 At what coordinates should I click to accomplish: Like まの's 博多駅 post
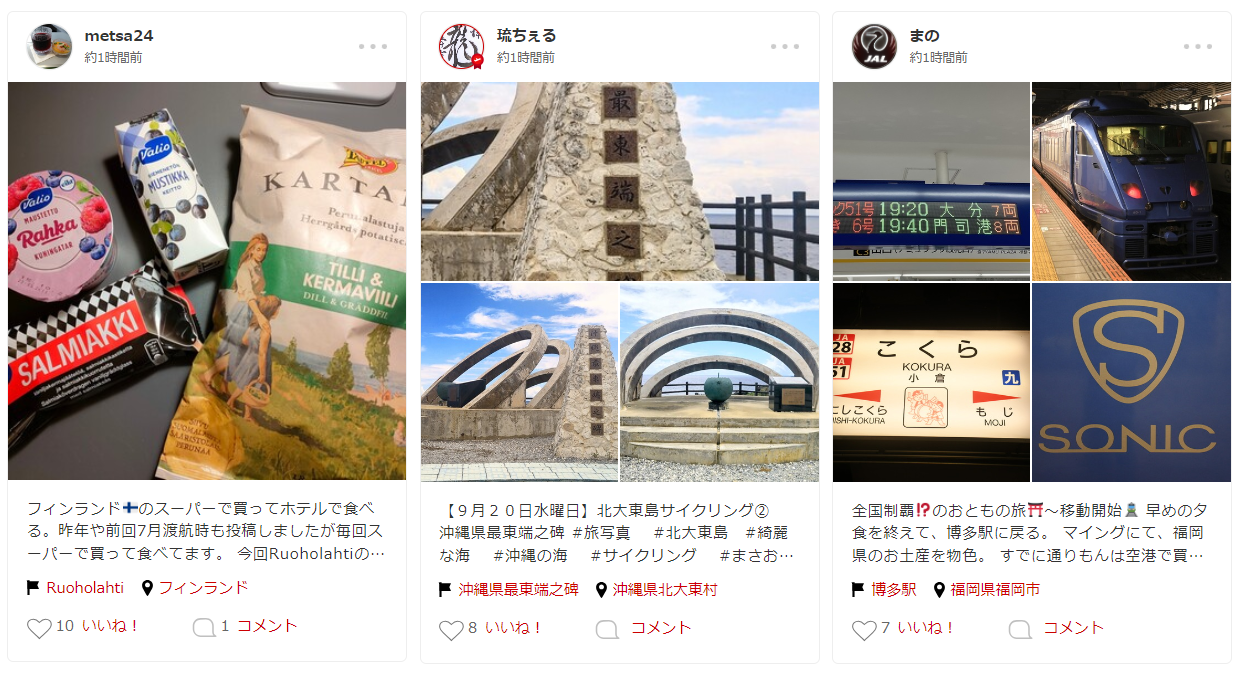click(864, 629)
